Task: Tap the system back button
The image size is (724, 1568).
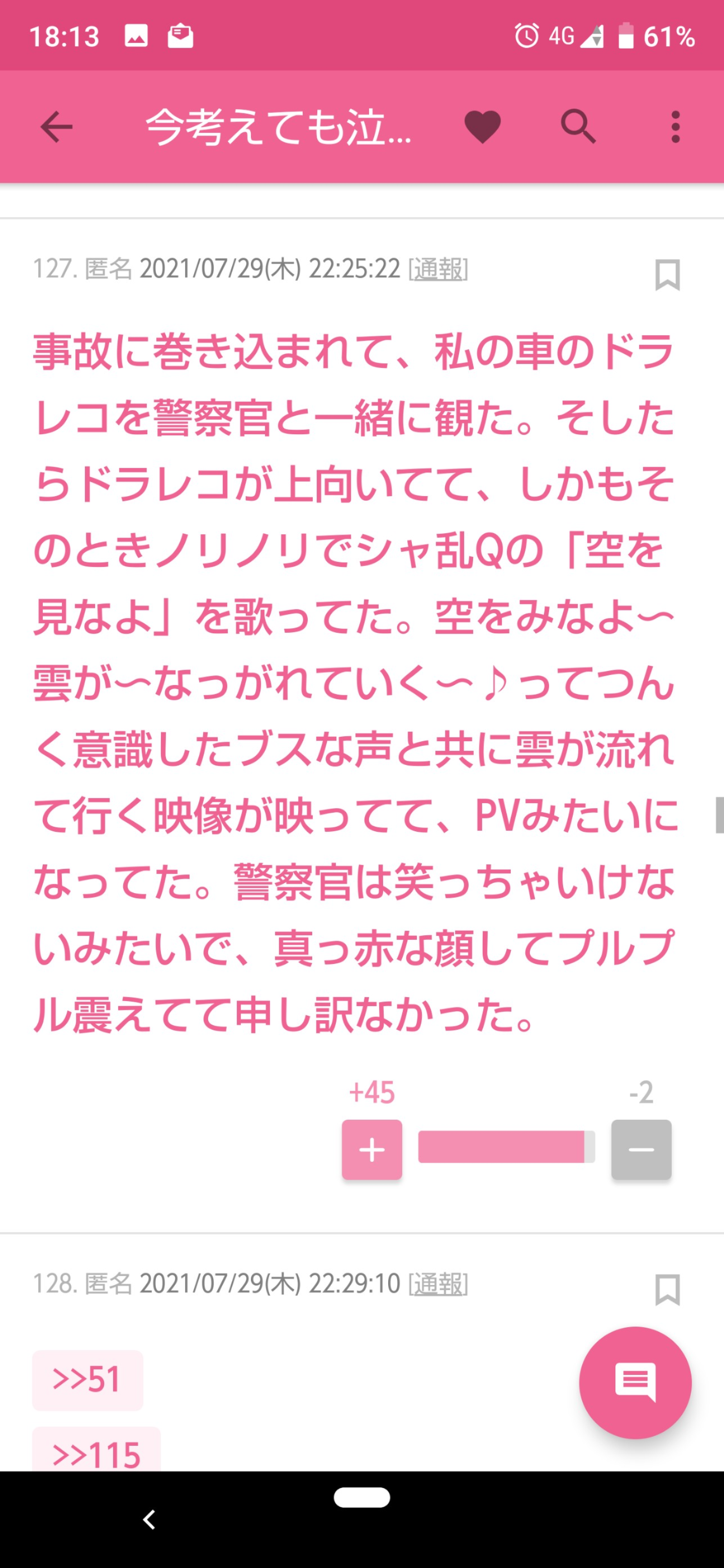Action: [149, 1519]
